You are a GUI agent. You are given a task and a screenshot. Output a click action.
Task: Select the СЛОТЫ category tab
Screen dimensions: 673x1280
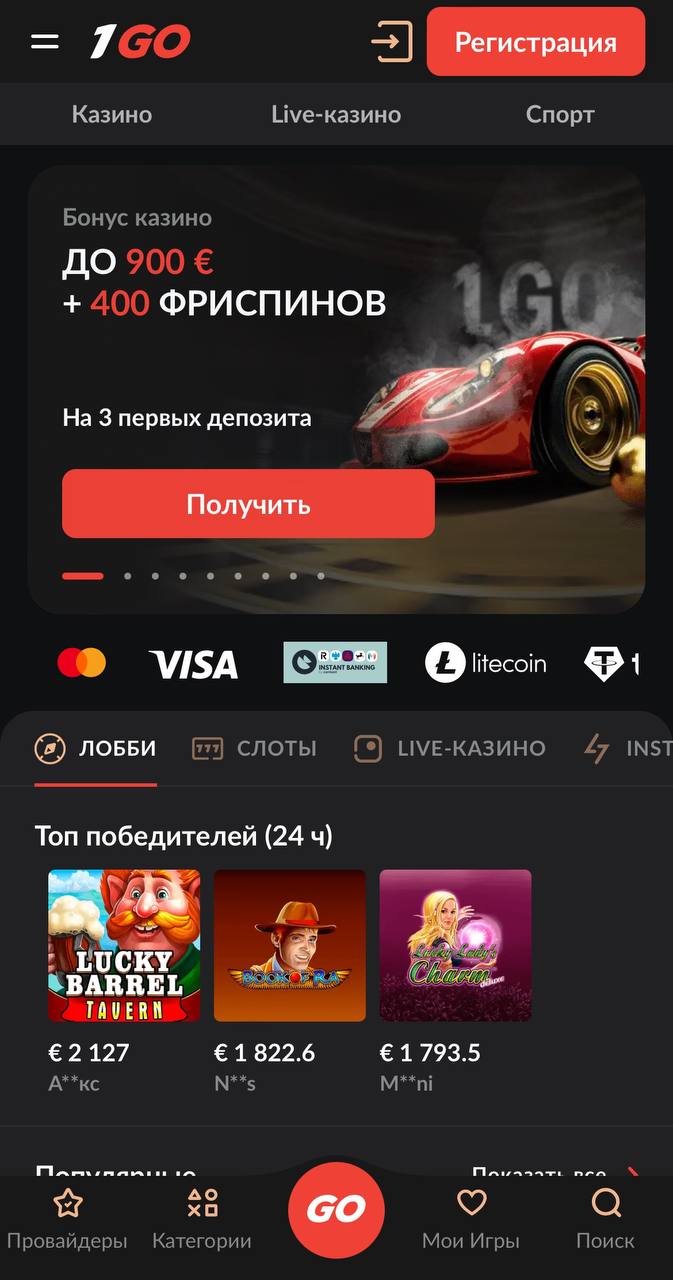click(x=254, y=748)
